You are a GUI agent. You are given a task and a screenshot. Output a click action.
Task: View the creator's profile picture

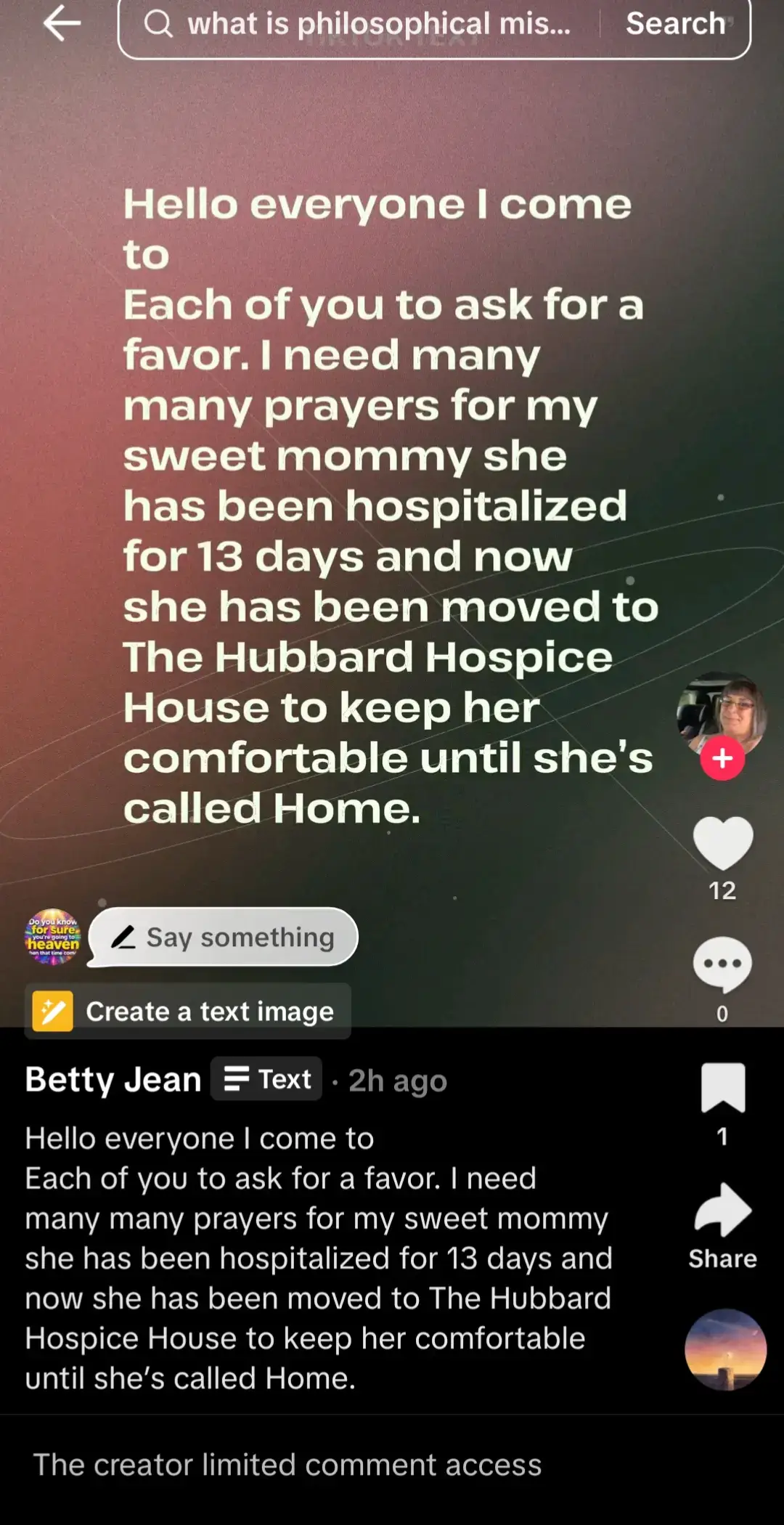coord(721,714)
